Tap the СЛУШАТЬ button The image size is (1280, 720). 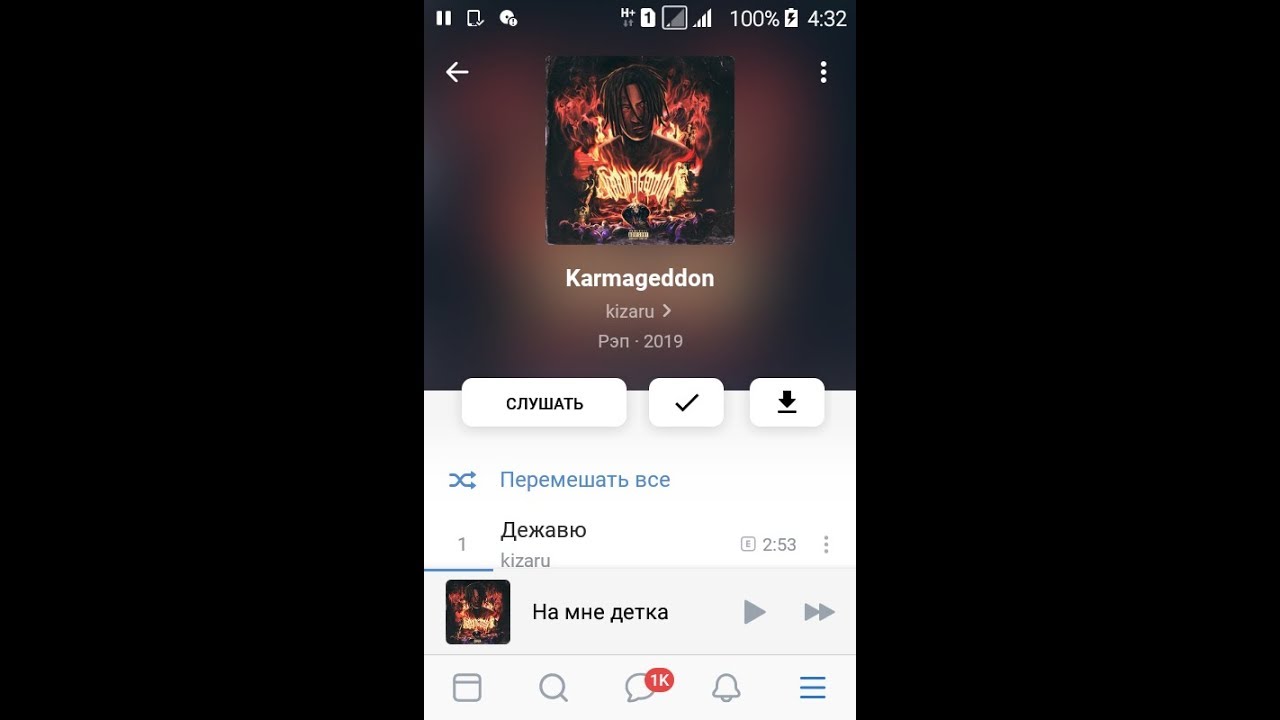click(x=544, y=403)
